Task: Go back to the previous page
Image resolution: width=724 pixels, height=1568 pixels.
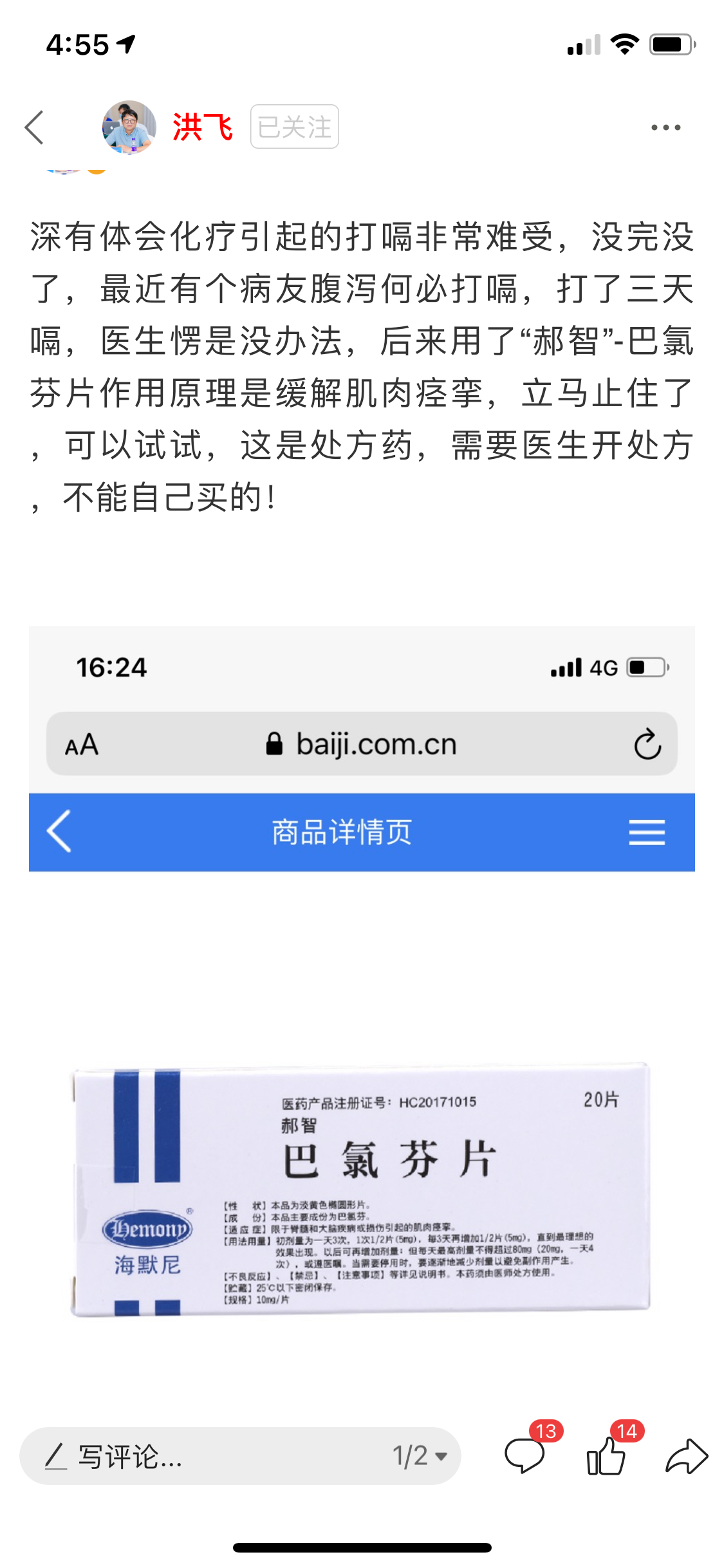Action: 35,127
